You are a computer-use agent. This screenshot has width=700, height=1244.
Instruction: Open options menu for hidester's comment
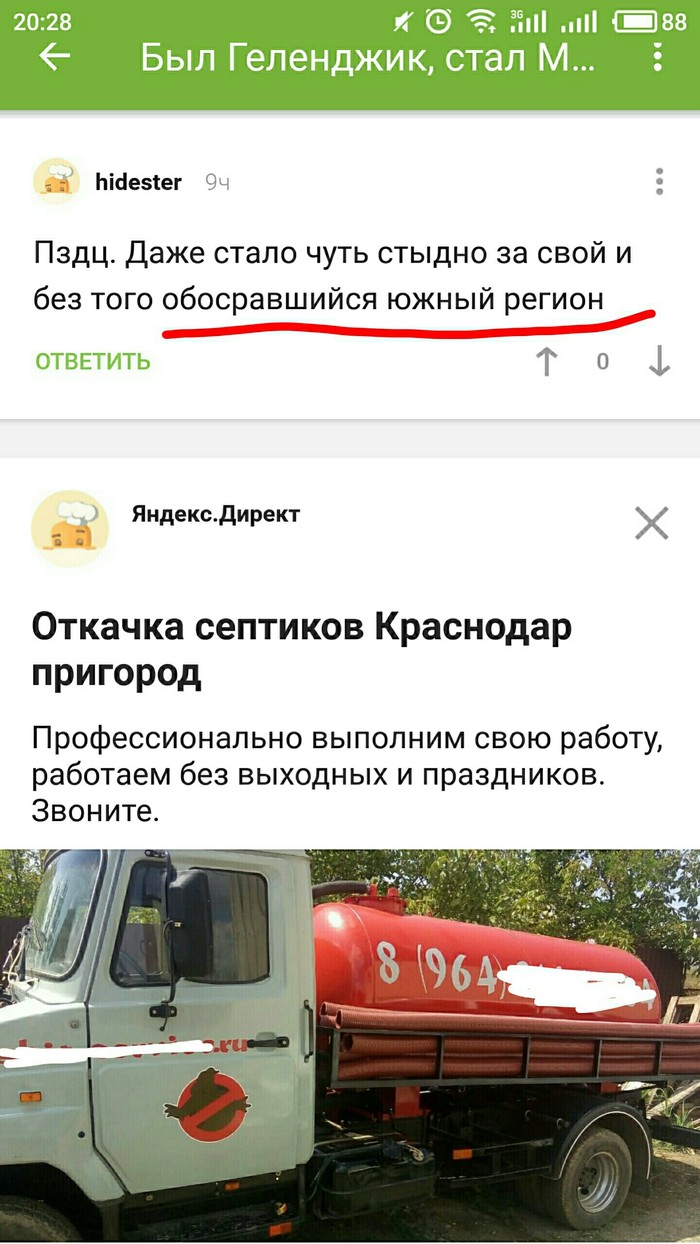[x=659, y=182]
